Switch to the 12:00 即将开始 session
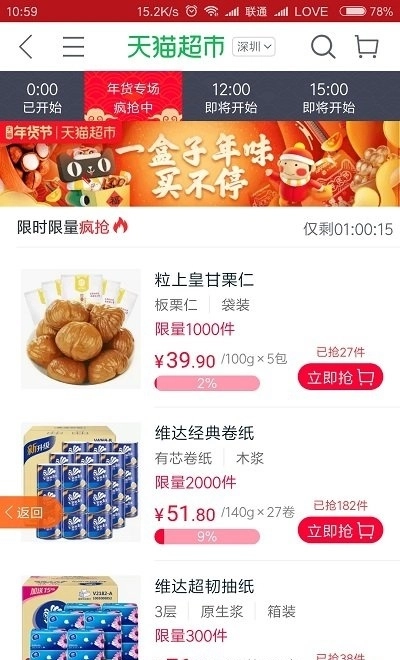The image size is (400, 660). (231, 97)
